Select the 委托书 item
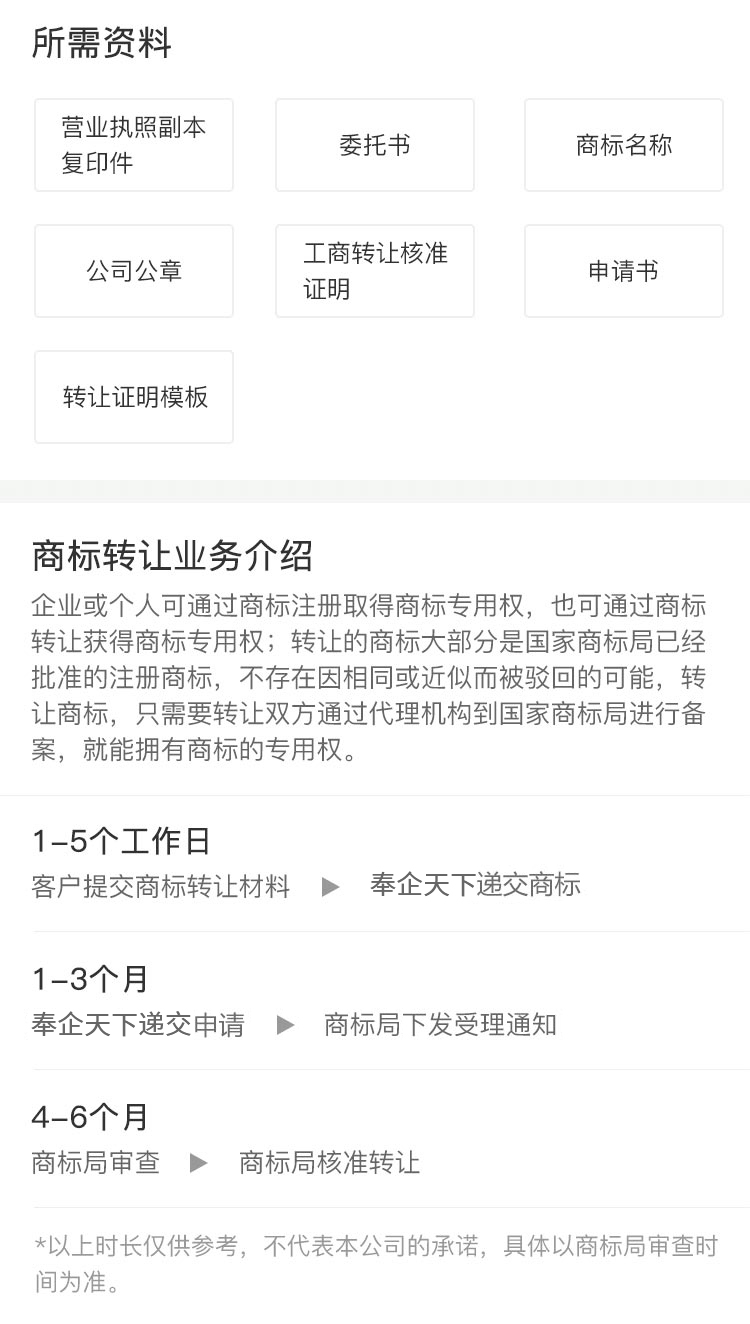The image size is (750, 1324). [x=375, y=145]
